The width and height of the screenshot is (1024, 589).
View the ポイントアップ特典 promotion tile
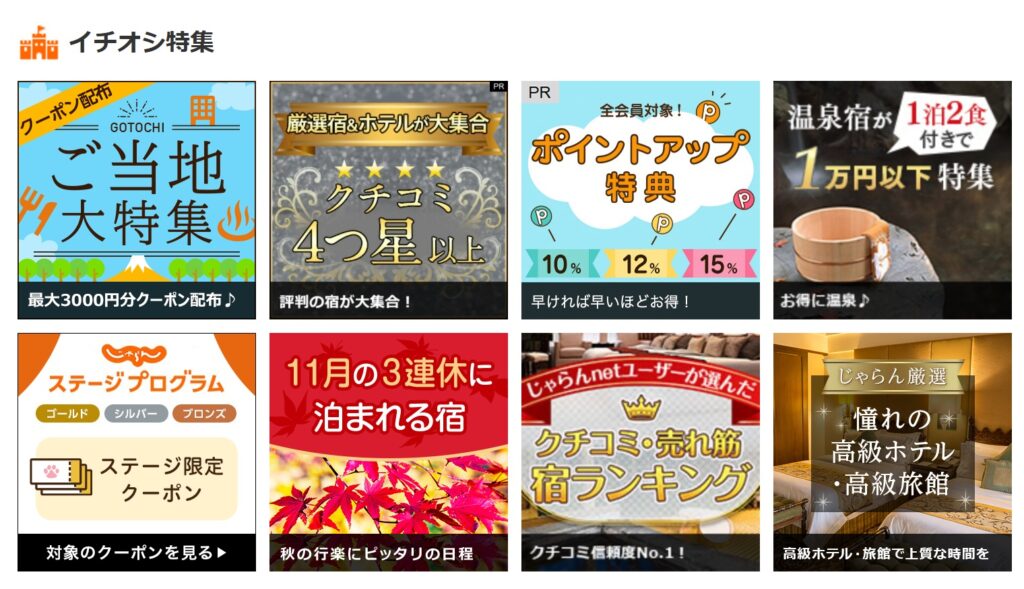640,200
